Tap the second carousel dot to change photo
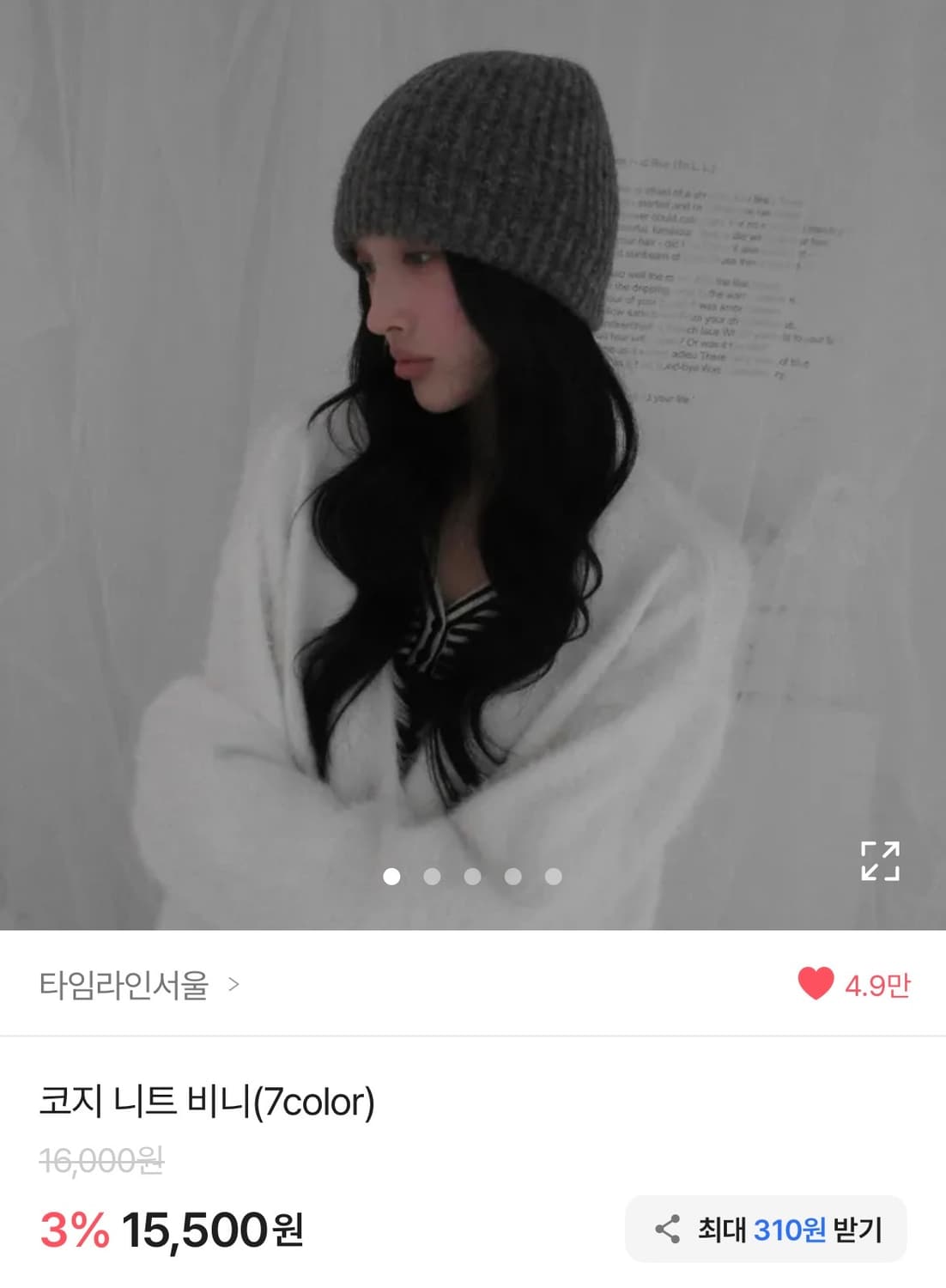The image size is (946, 1288). click(433, 877)
